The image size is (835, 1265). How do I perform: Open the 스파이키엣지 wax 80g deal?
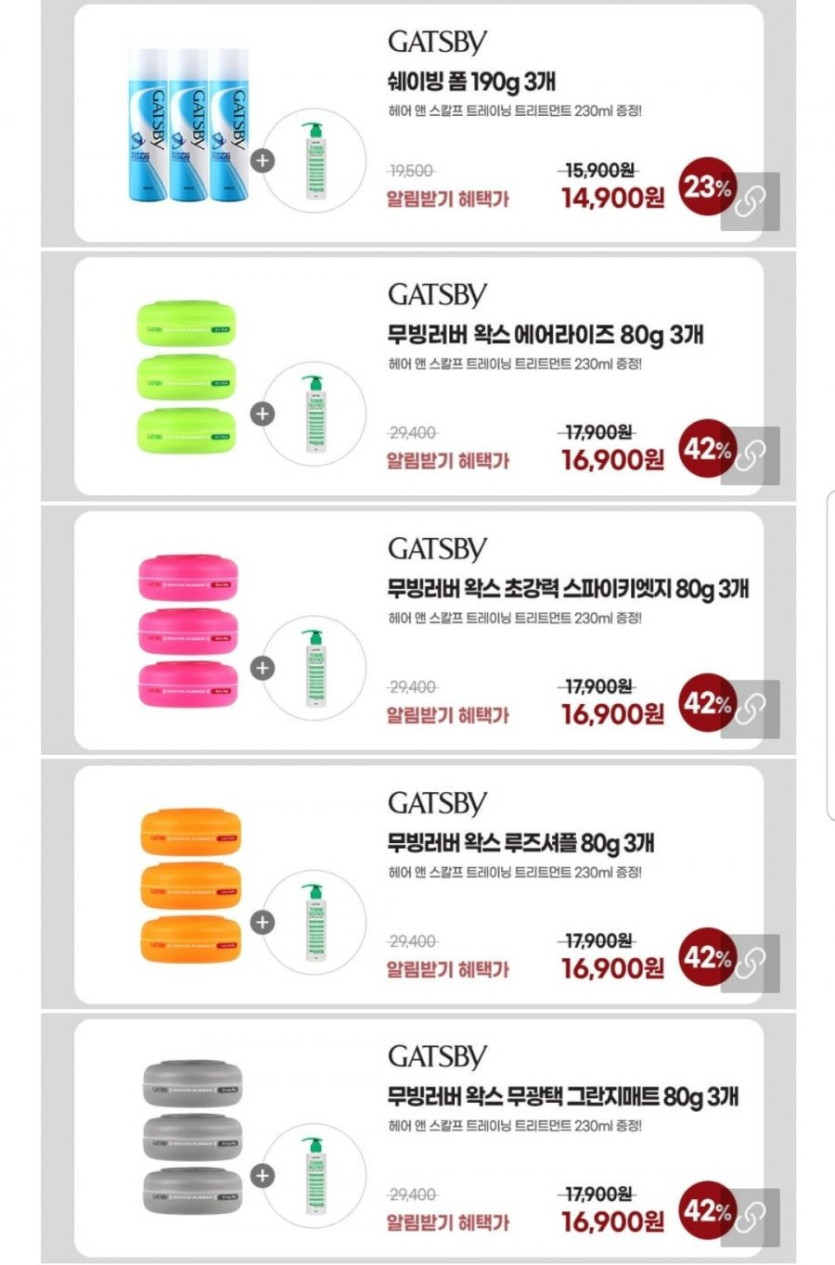tap(567, 588)
